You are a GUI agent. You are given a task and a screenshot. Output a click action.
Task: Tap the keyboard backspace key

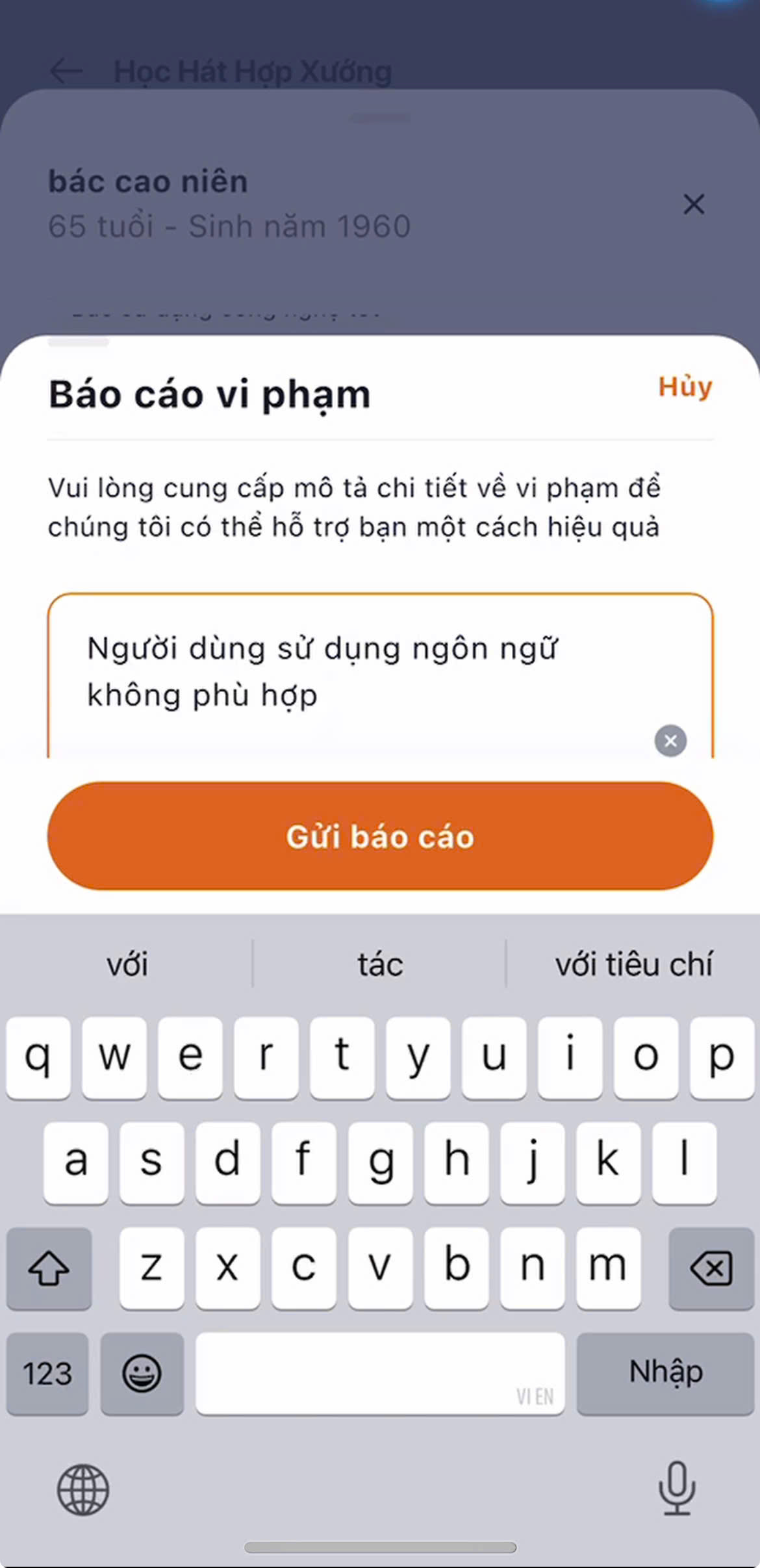[711, 1268]
